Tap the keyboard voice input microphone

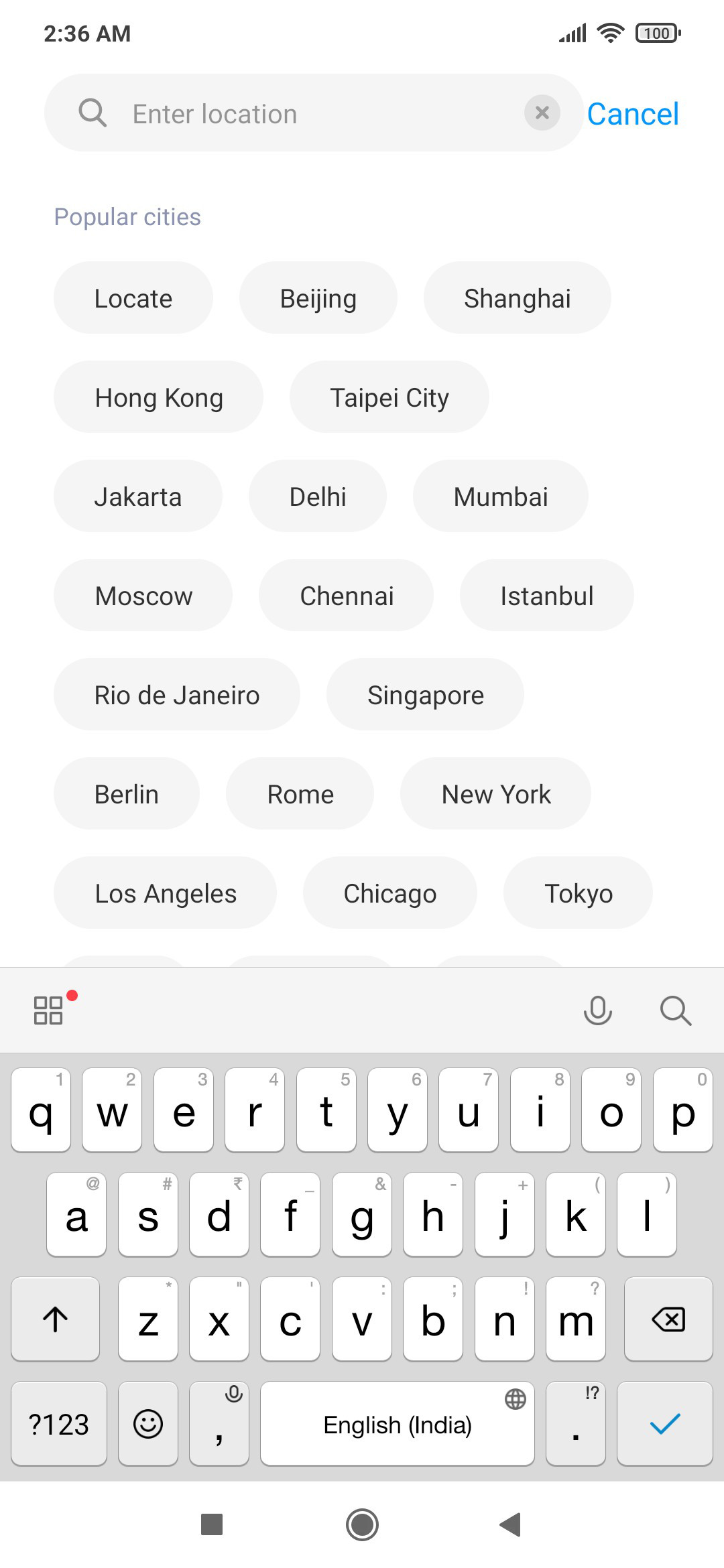click(598, 1010)
